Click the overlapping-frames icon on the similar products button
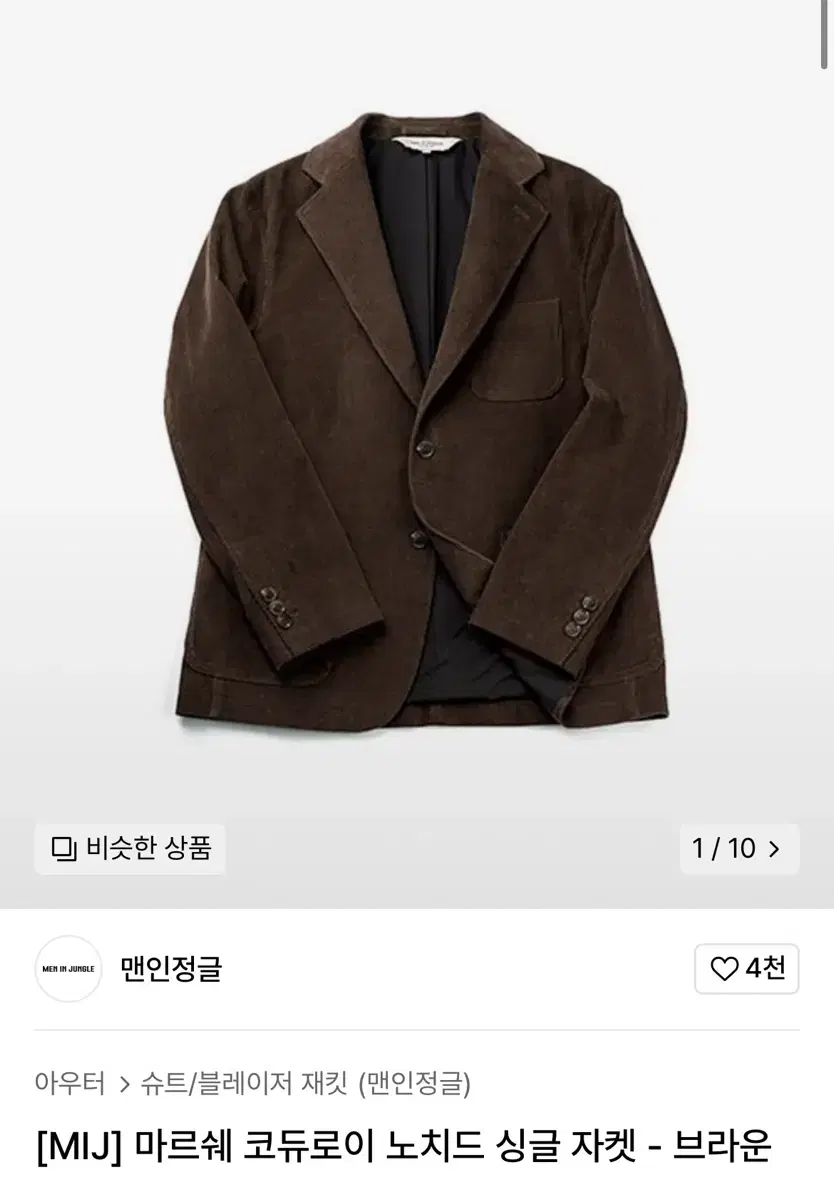This screenshot has height=1200, width=834. tap(65, 850)
